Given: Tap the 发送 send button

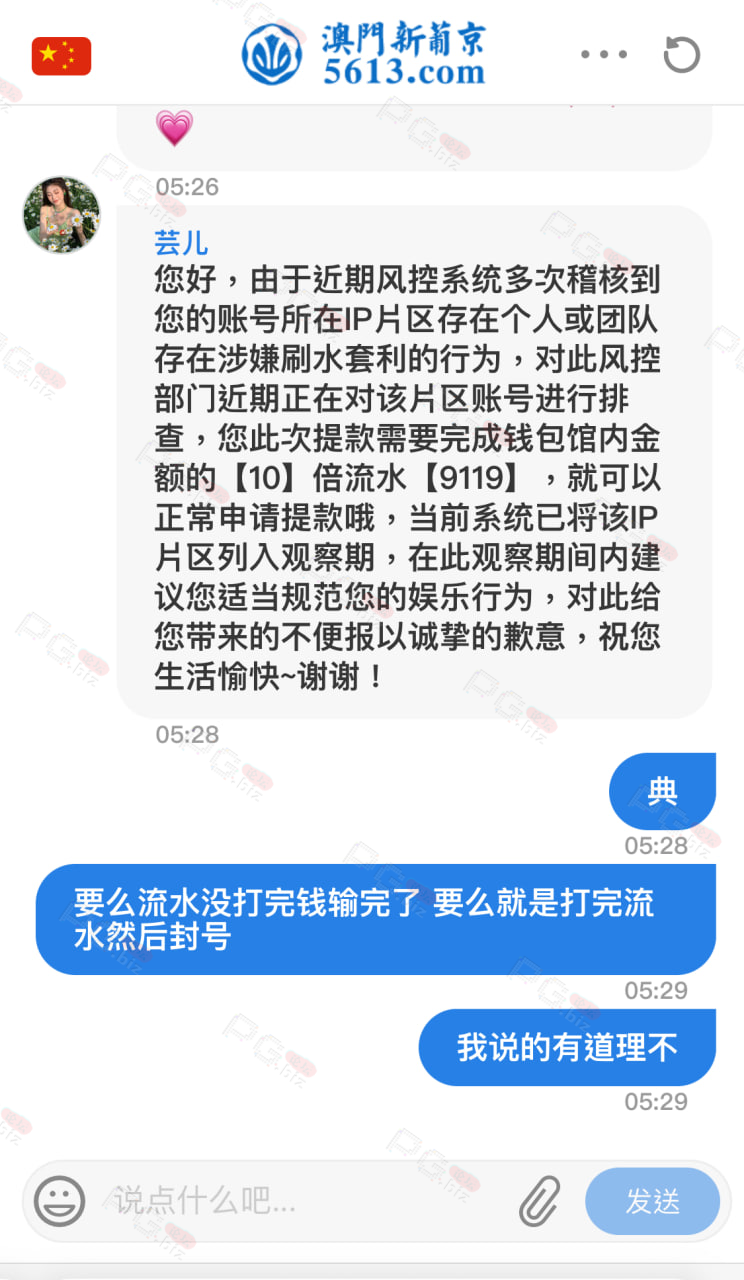Looking at the screenshot, I should pos(652,1201).
